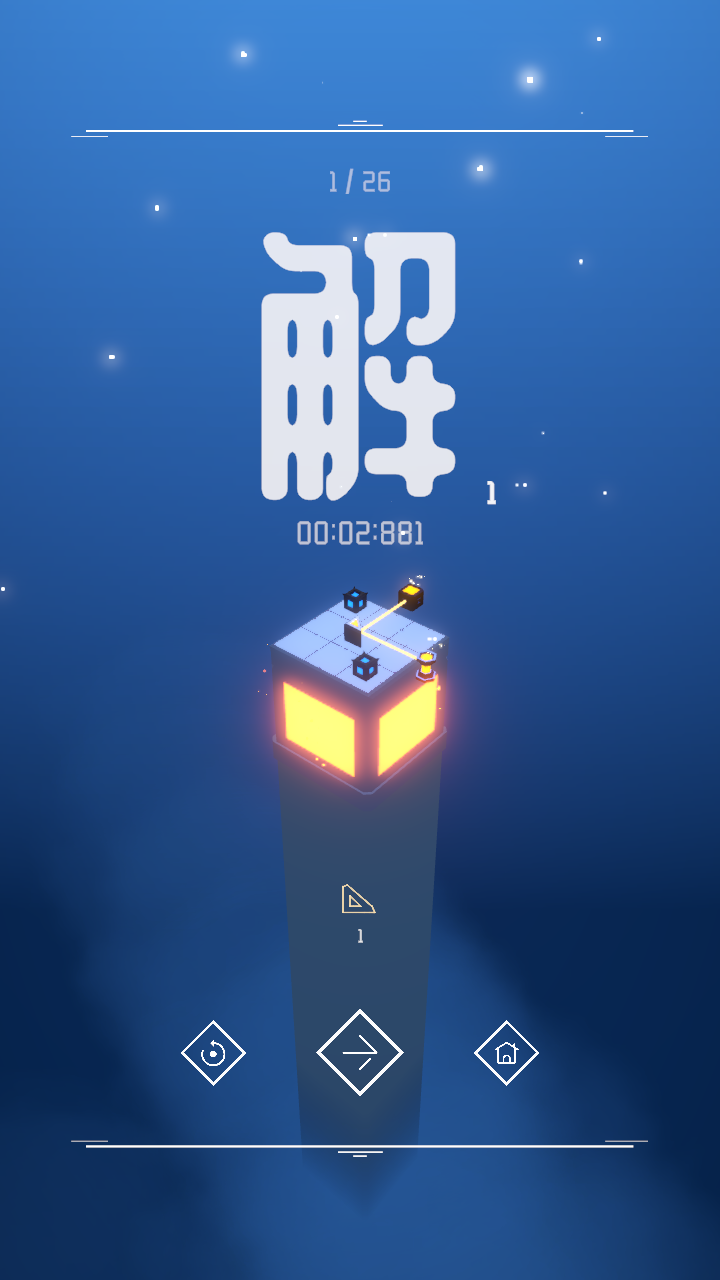
Task: Open details on the move count number 1
Action: point(360,938)
